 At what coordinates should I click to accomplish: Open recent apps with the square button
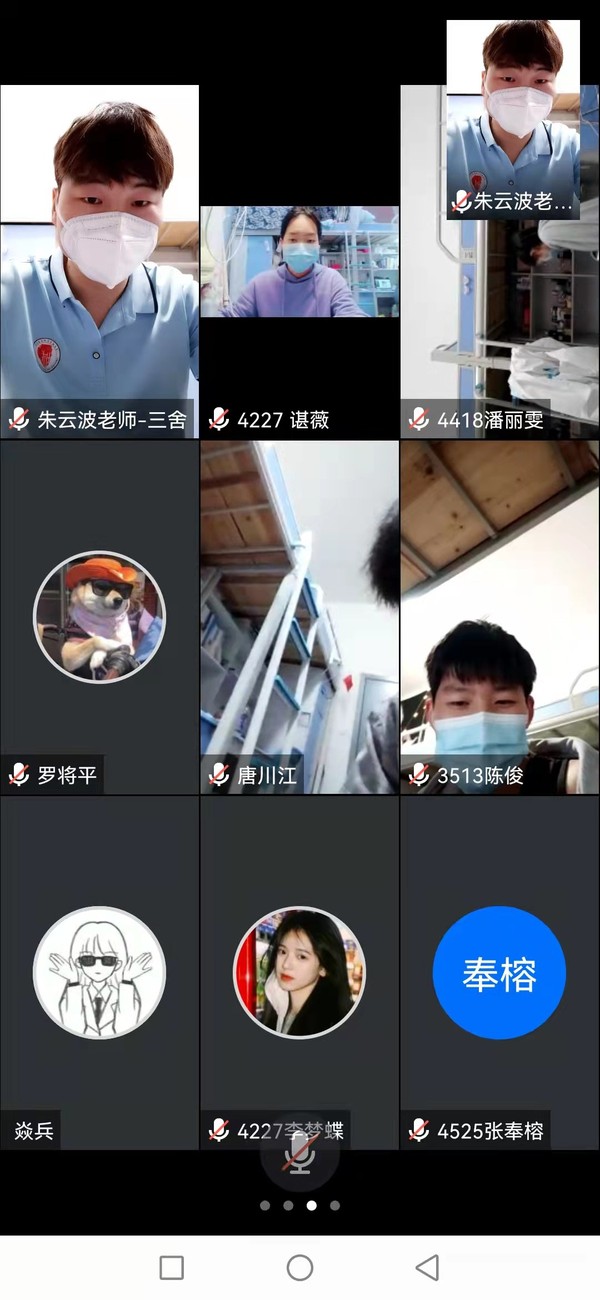(x=172, y=1268)
